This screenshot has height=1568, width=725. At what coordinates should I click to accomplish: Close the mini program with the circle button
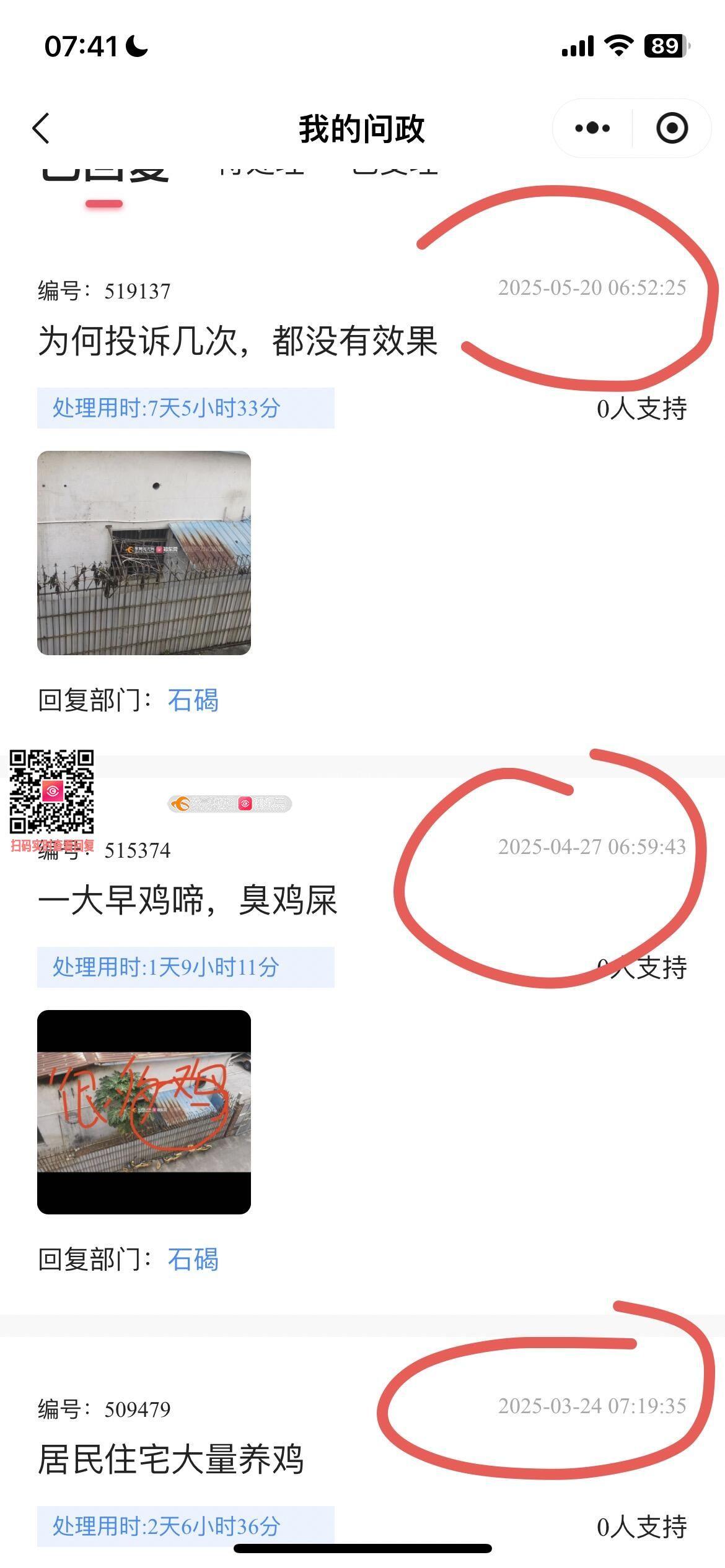[672, 129]
